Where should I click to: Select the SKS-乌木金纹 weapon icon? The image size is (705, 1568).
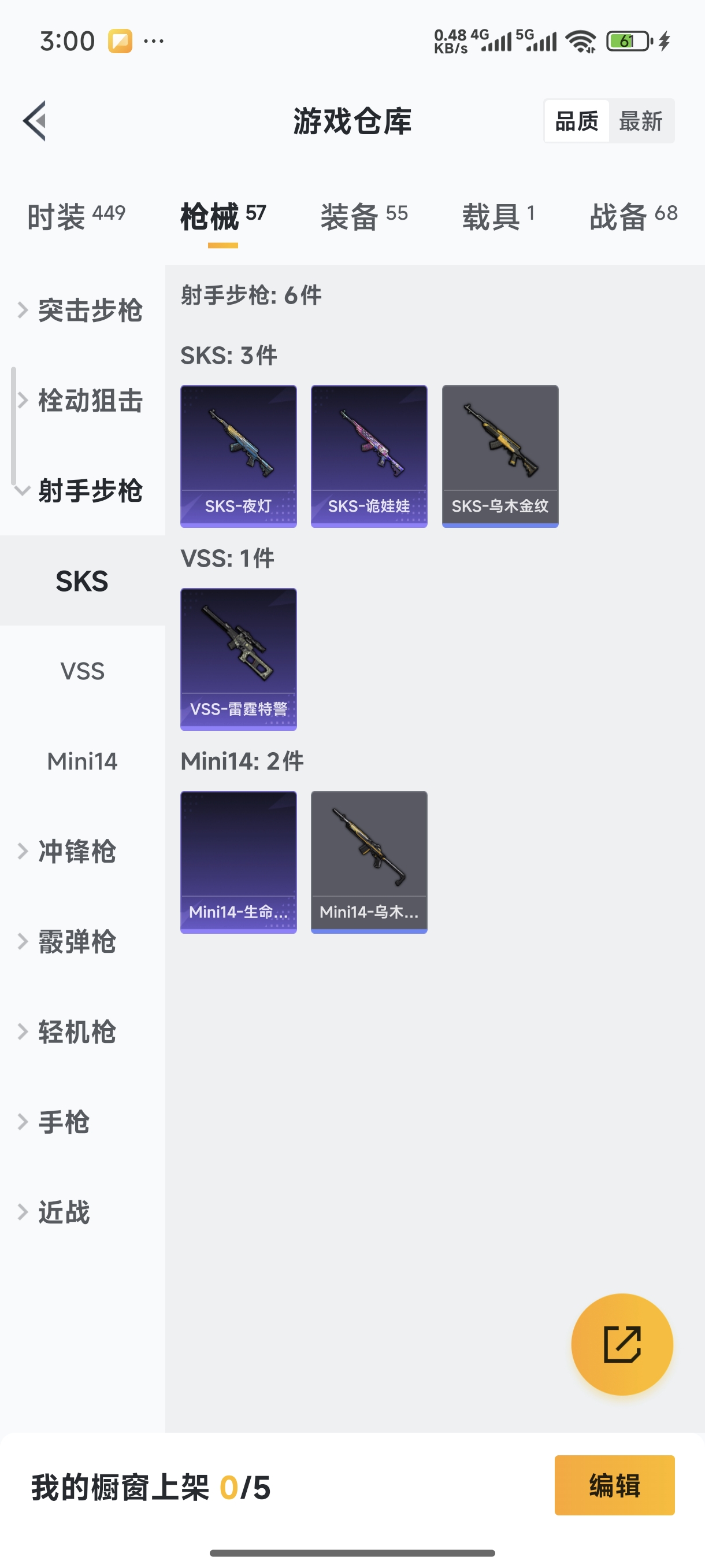[499, 454]
